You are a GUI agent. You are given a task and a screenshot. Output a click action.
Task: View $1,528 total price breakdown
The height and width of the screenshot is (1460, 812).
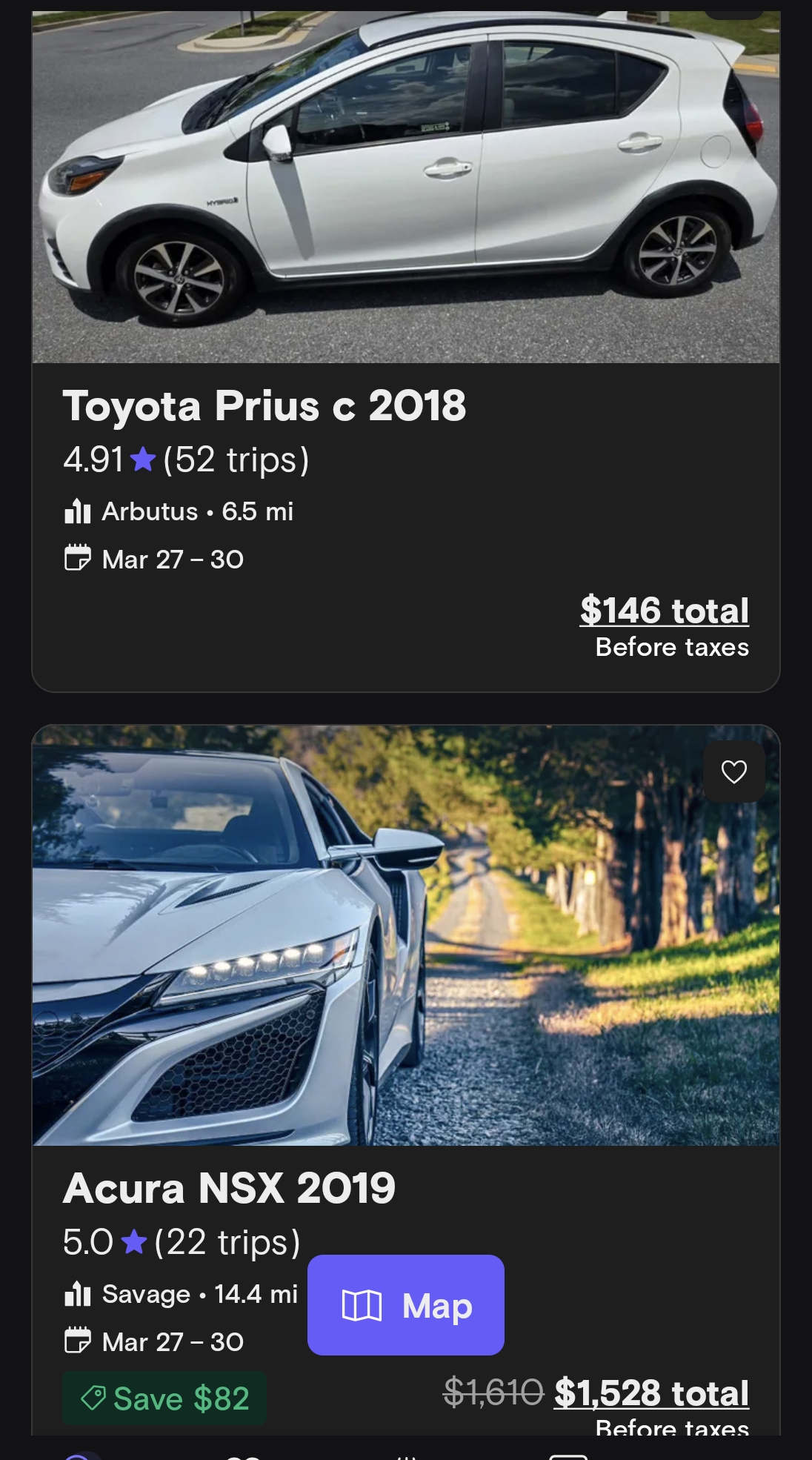point(651,1393)
